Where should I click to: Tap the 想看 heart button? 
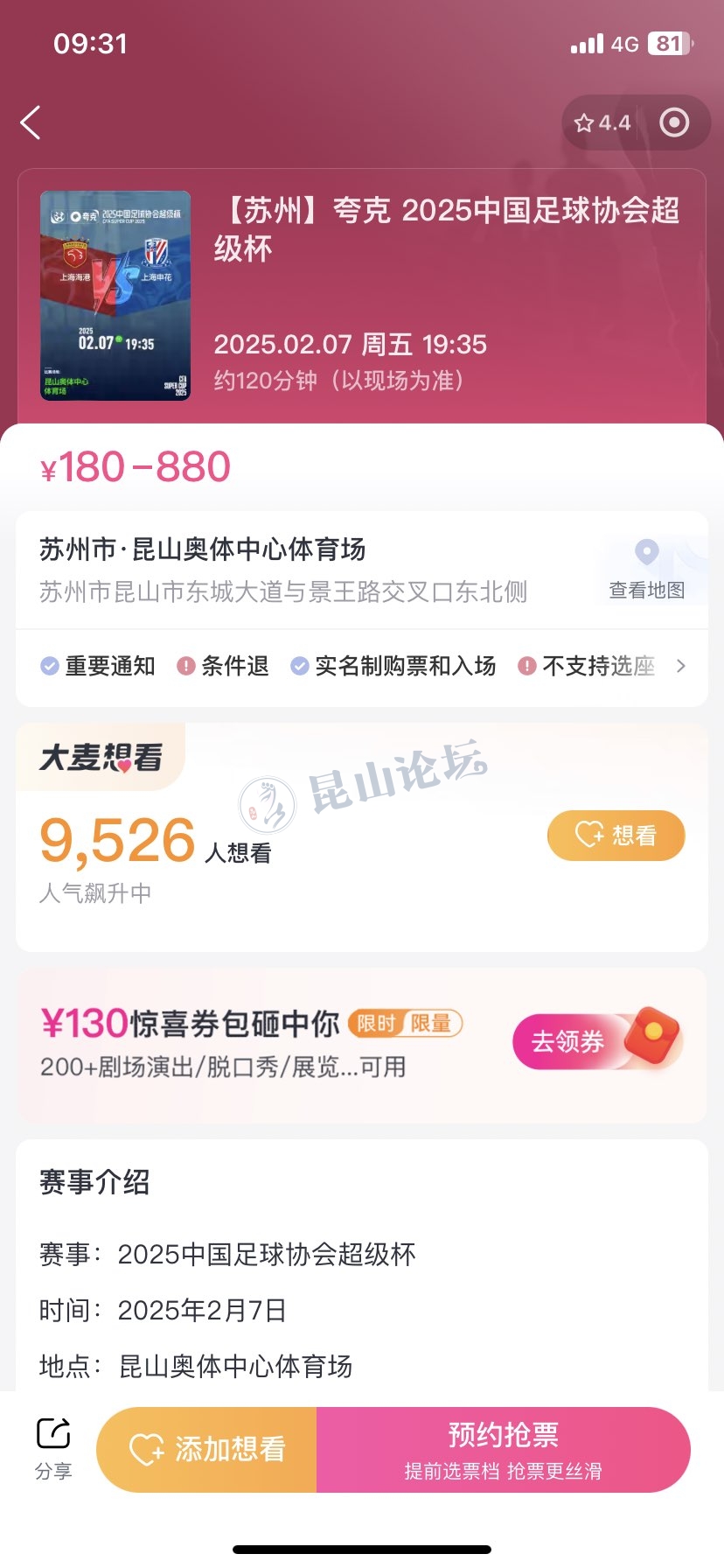click(x=616, y=836)
